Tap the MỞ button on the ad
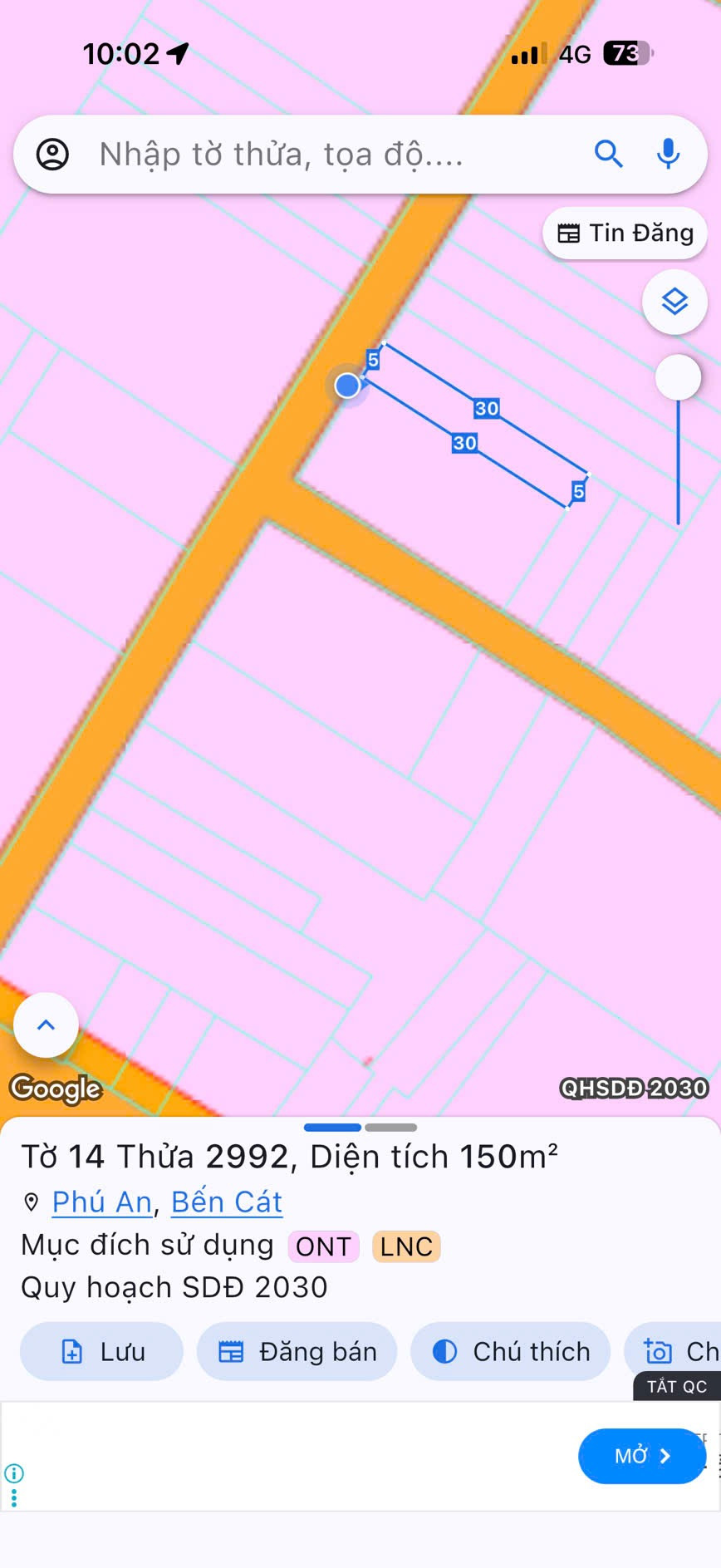Screen dimensions: 721x1568 click(642, 1456)
